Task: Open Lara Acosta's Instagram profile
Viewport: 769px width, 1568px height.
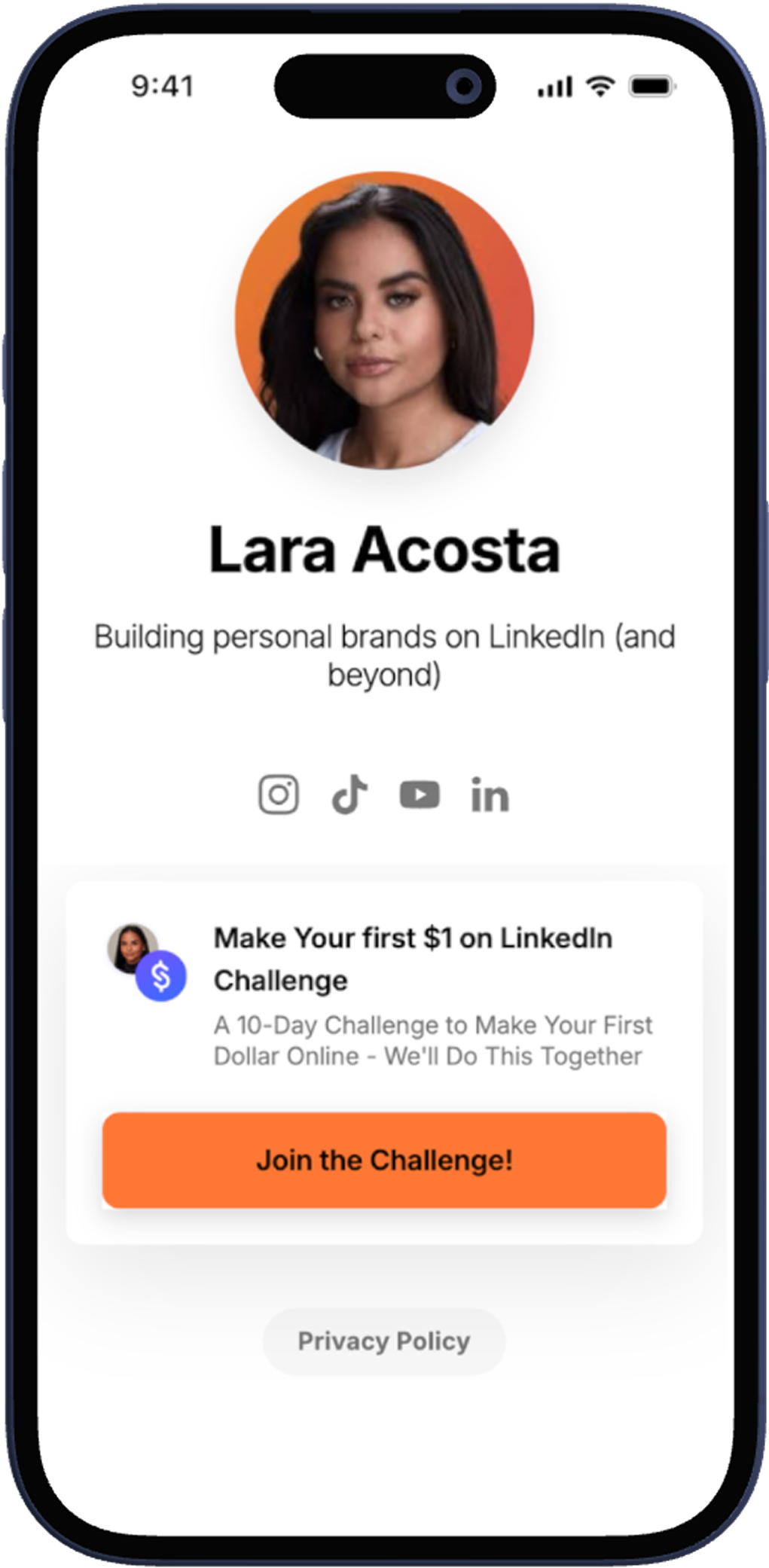Action: tap(279, 795)
